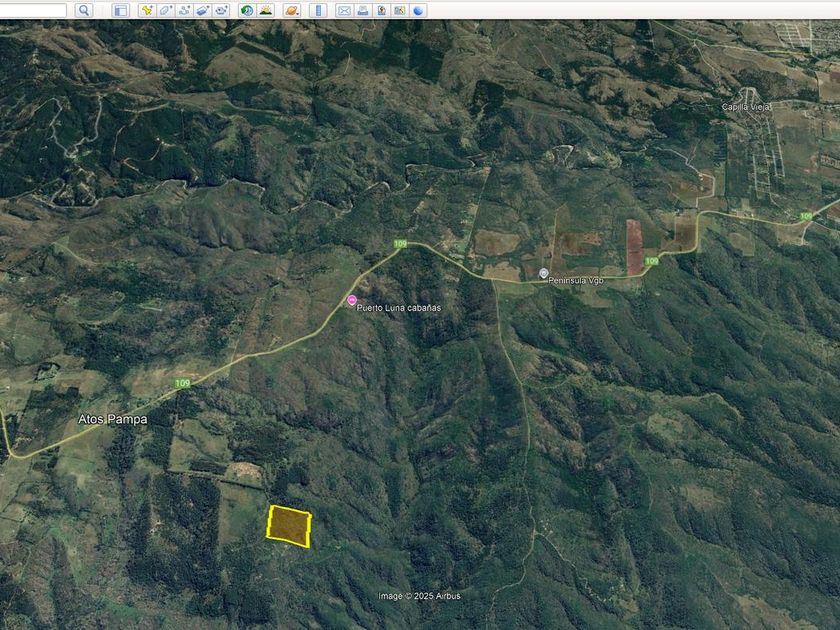Print the current view
This screenshot has height=630, width=840.
363,10
